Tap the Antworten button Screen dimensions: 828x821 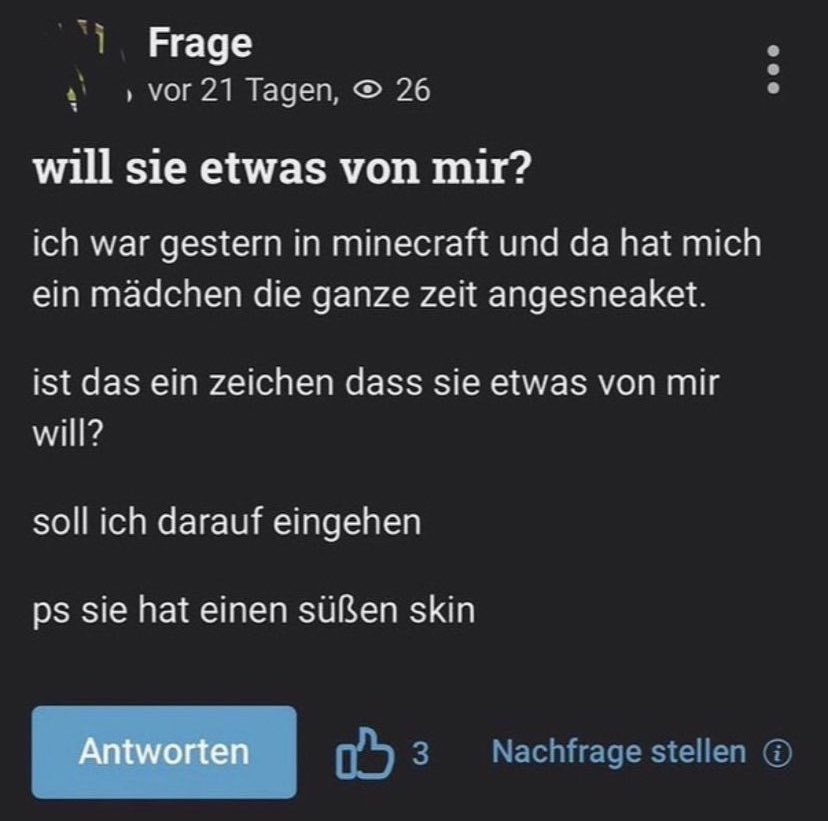coord(164,751)
